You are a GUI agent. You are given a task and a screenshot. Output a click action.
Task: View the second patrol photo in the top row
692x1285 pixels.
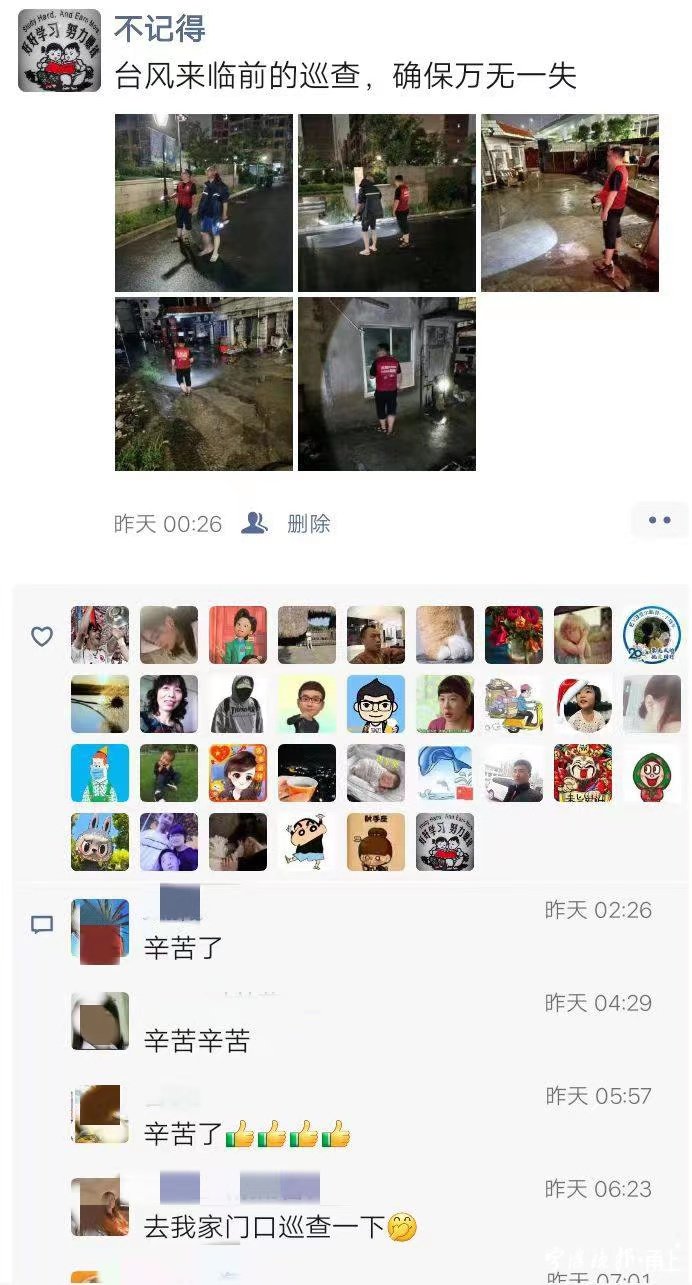tap(387, 203)
